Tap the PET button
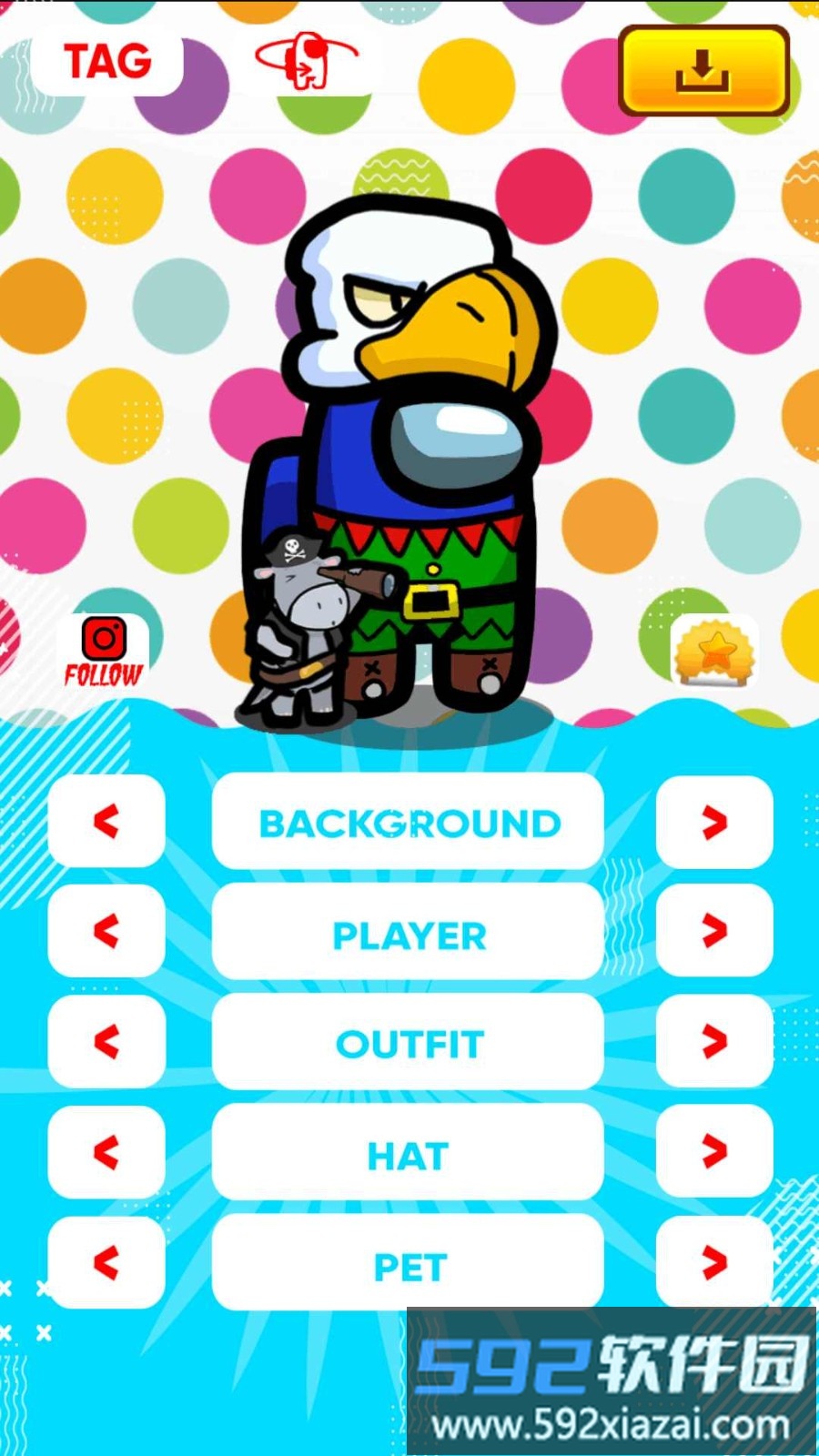This screenshot has height=1456, width=819. click(x=408, y=1264)
